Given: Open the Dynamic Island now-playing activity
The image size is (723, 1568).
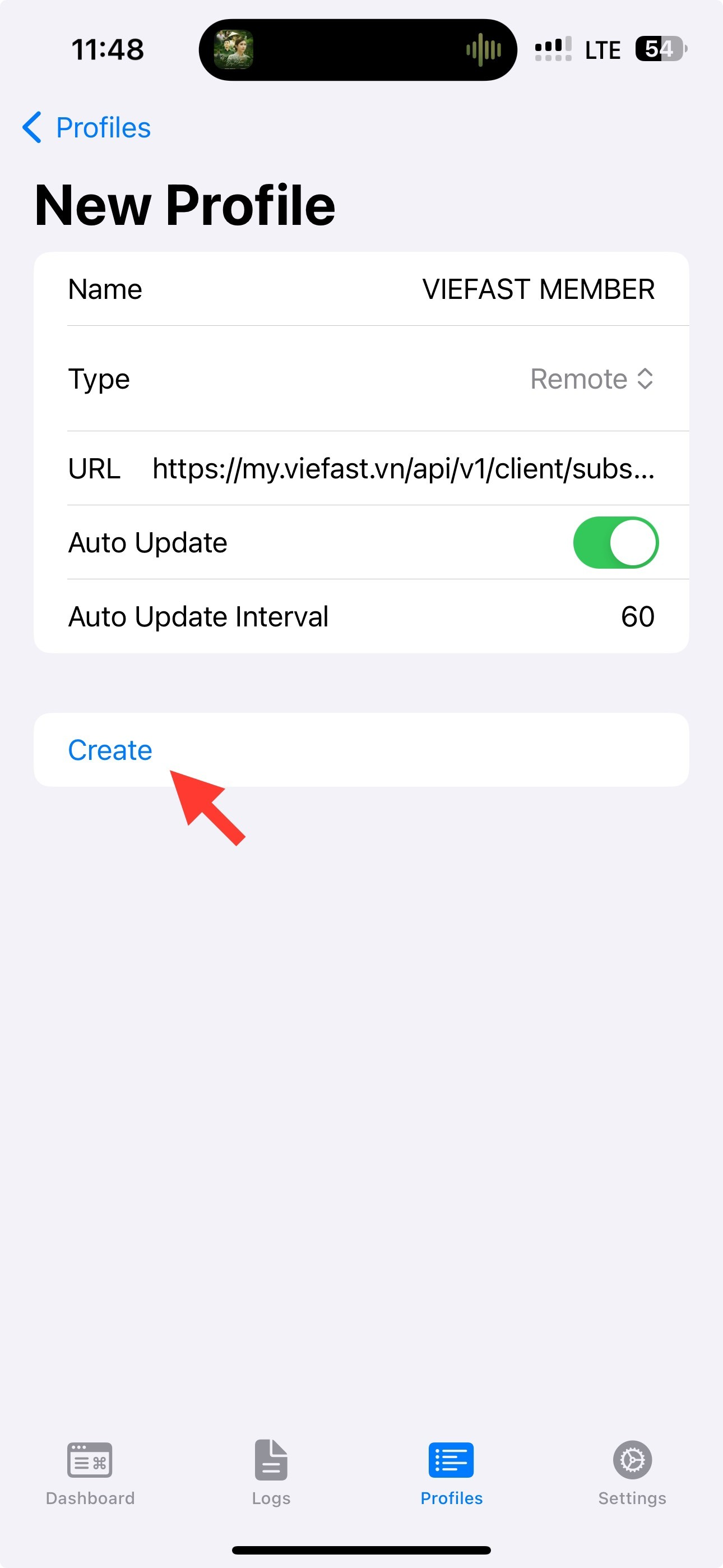Looking at the screenshot, I should tap(358, 50).
